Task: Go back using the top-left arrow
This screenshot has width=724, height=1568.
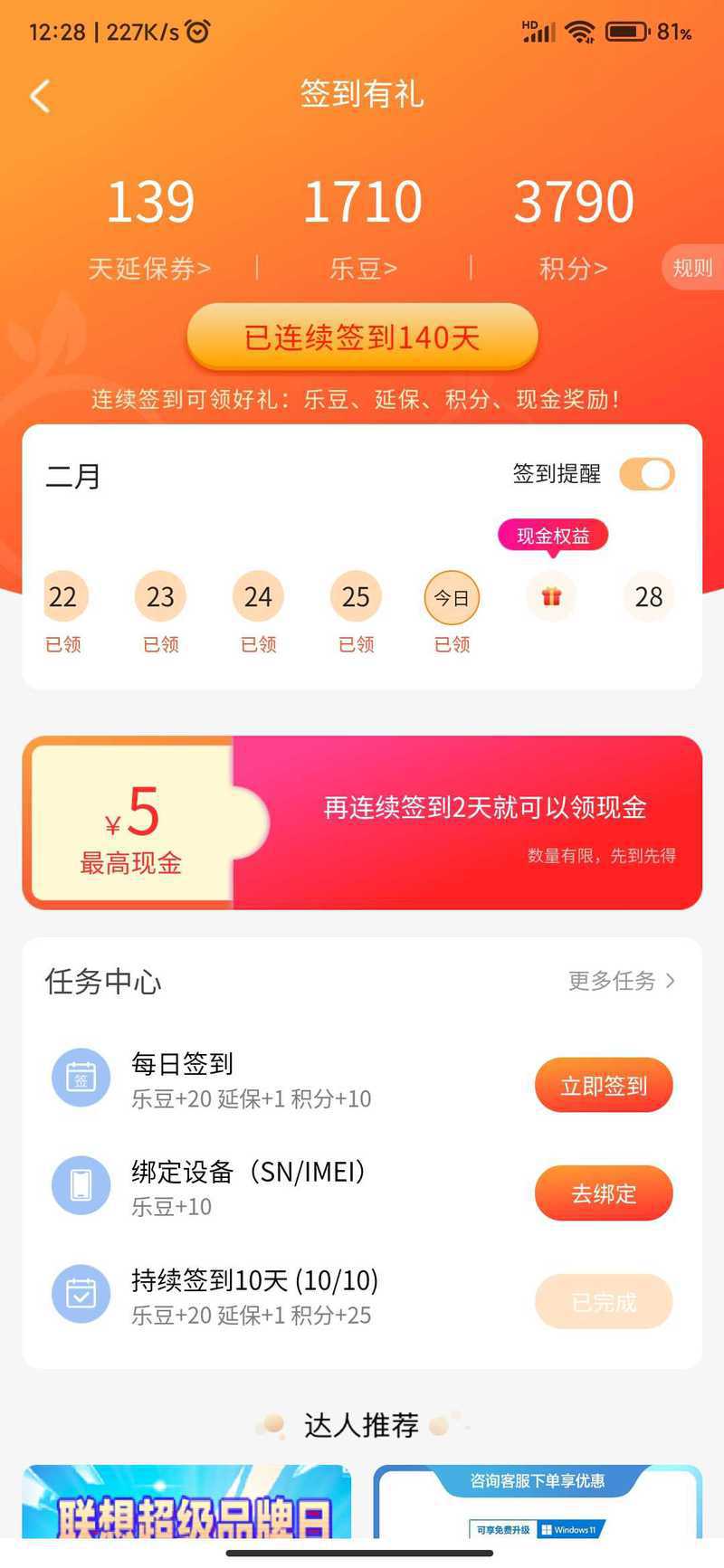Action: tap(40, 96)
